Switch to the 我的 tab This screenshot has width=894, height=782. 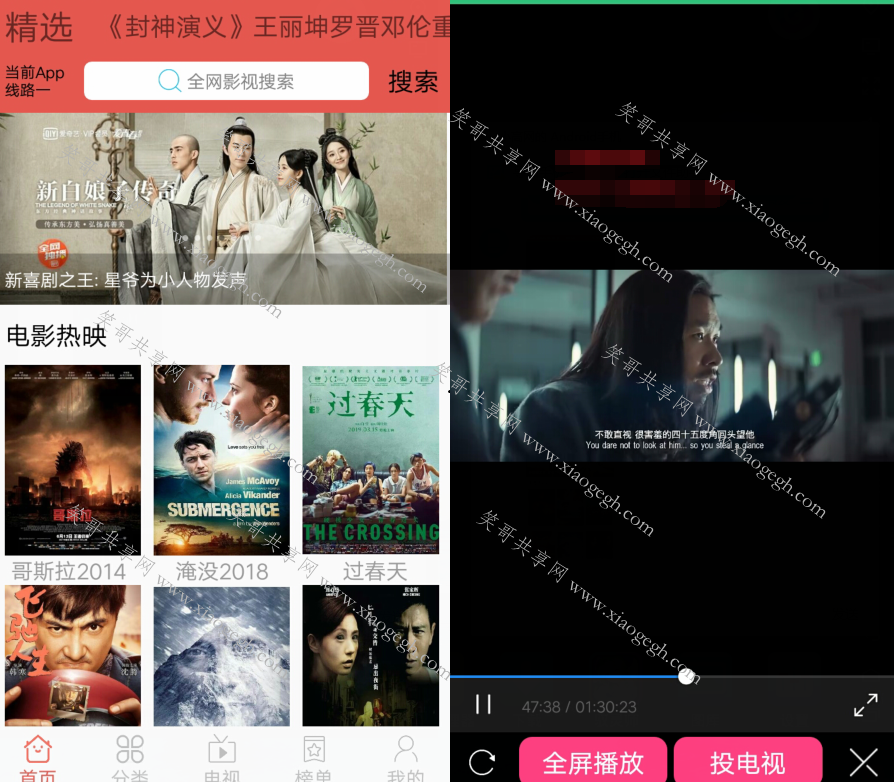tap(405, 758)
